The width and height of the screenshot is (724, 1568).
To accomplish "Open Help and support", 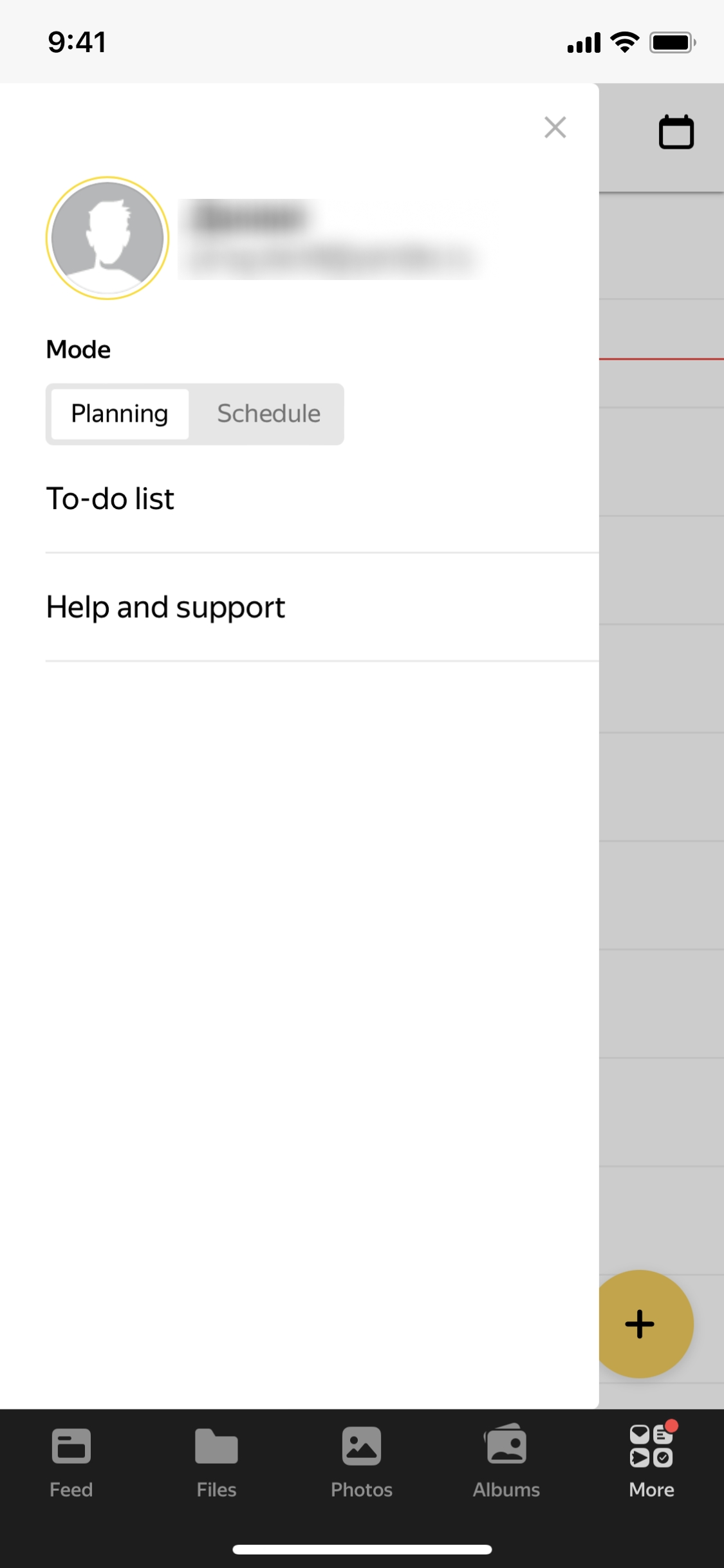I will click(165, 607).
